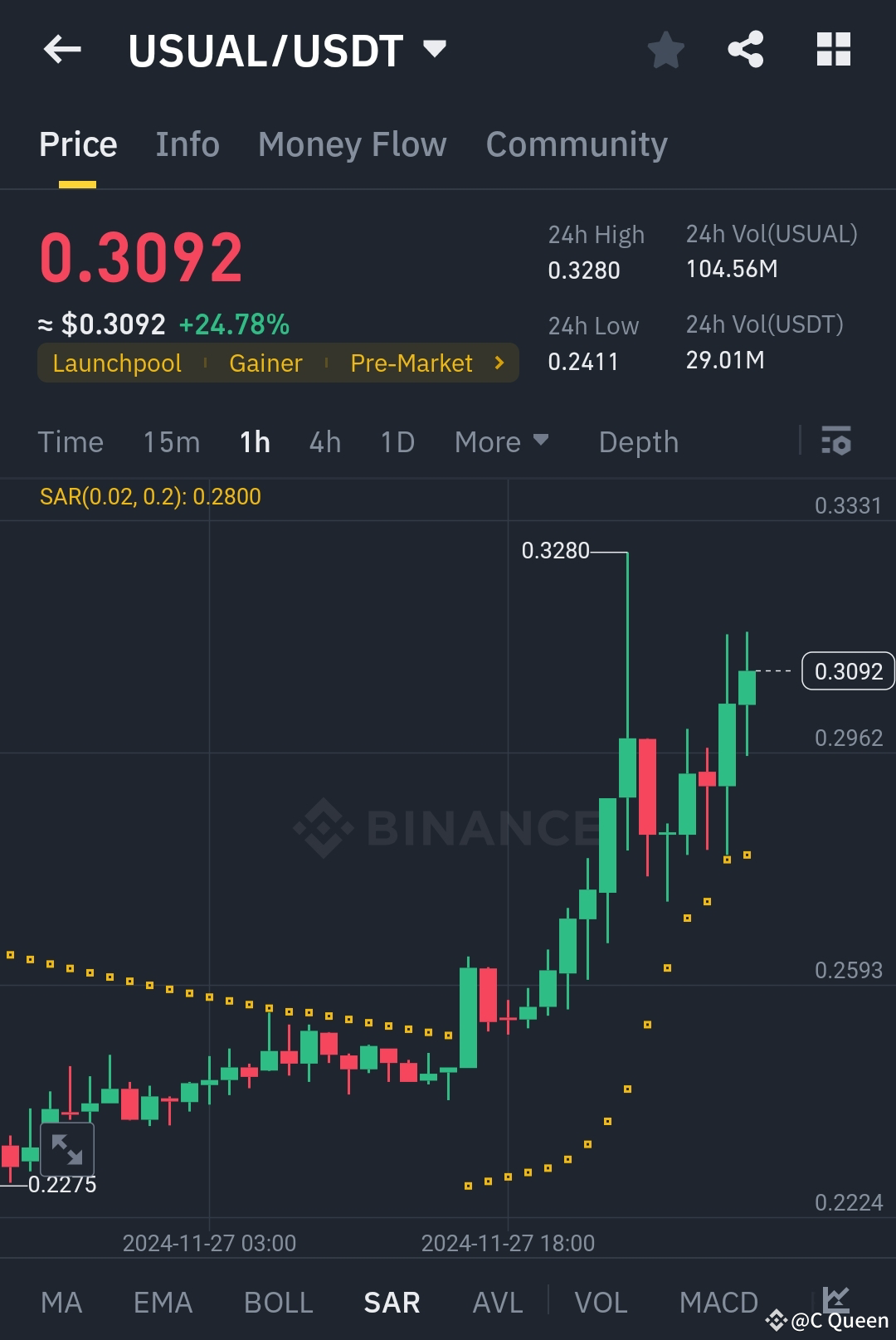
Task: Open the chart settings icon beside Depth
Action: [837, 441]
